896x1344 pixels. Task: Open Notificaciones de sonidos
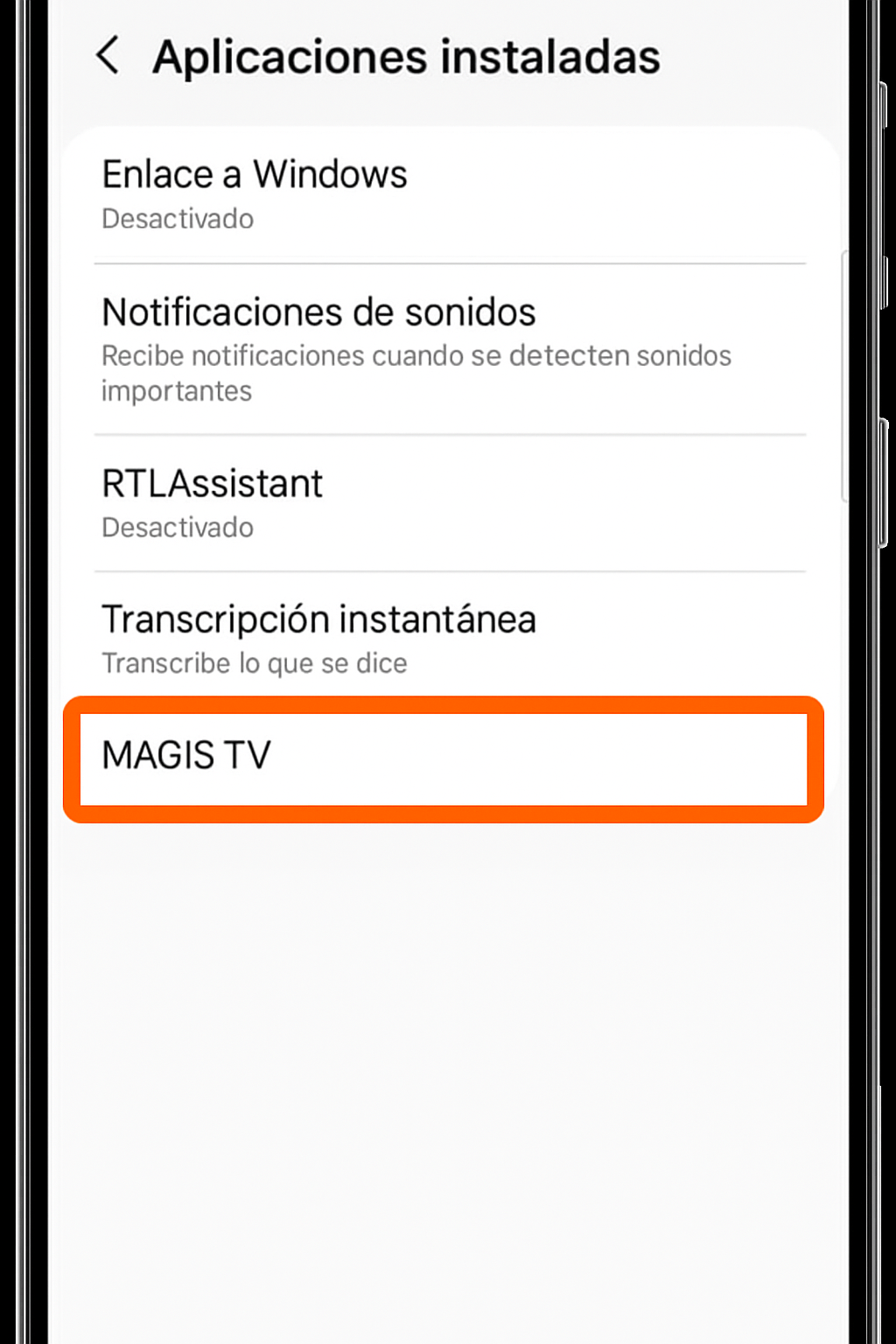[x=448, y=348]
